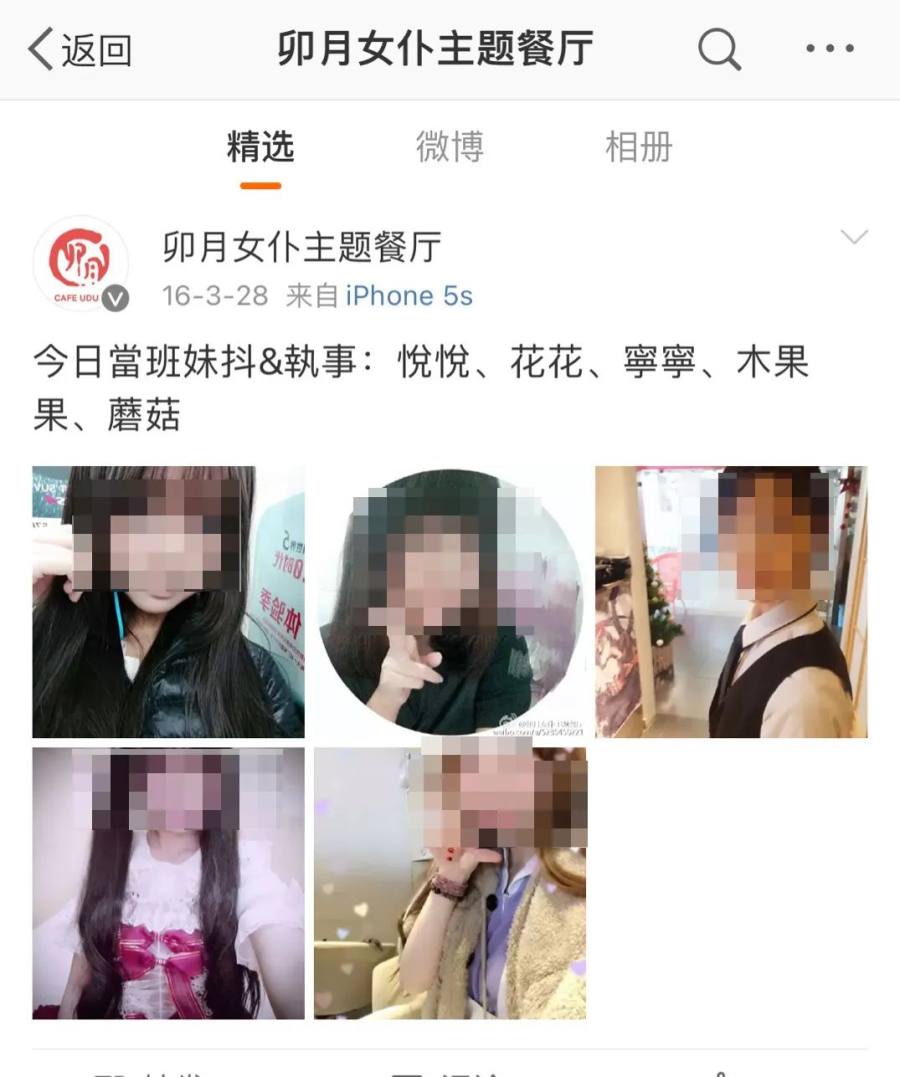900x1077 pixels.
Task: Open the 卯月女仆主题餐厅 profile avatar
Action: [x=81, y=263]
